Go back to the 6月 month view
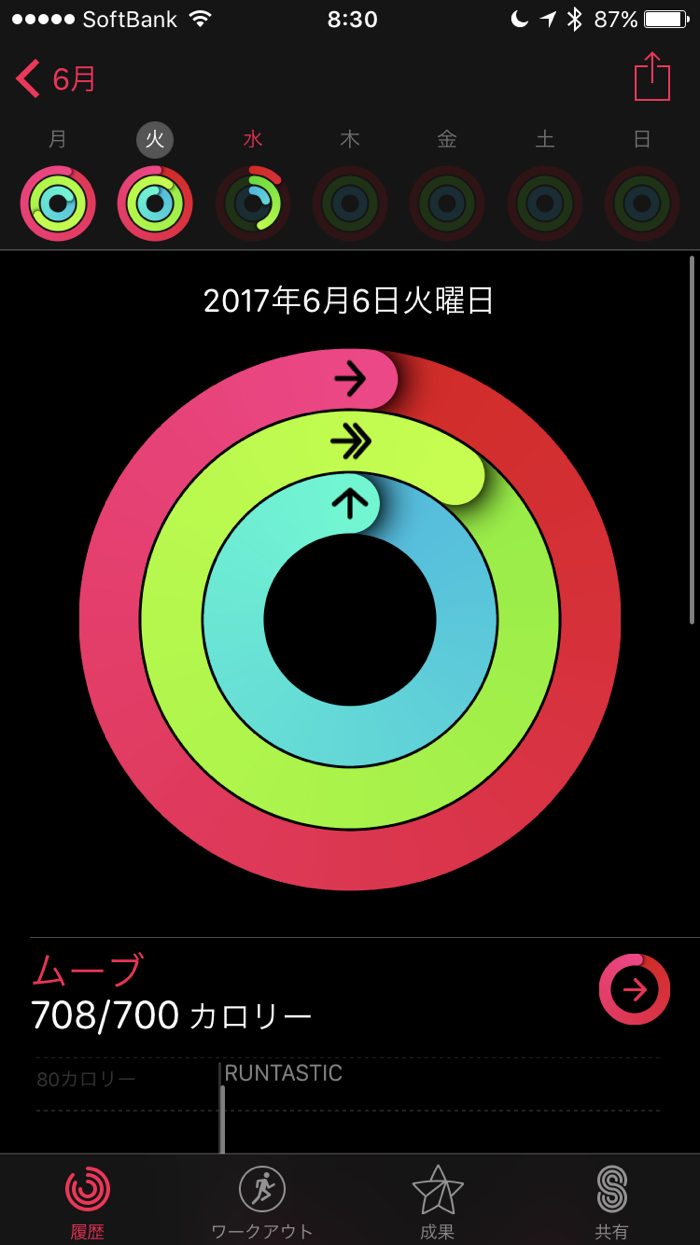Image resolution: width=700 pixels, height=1245 pixels. click(56, 79)
